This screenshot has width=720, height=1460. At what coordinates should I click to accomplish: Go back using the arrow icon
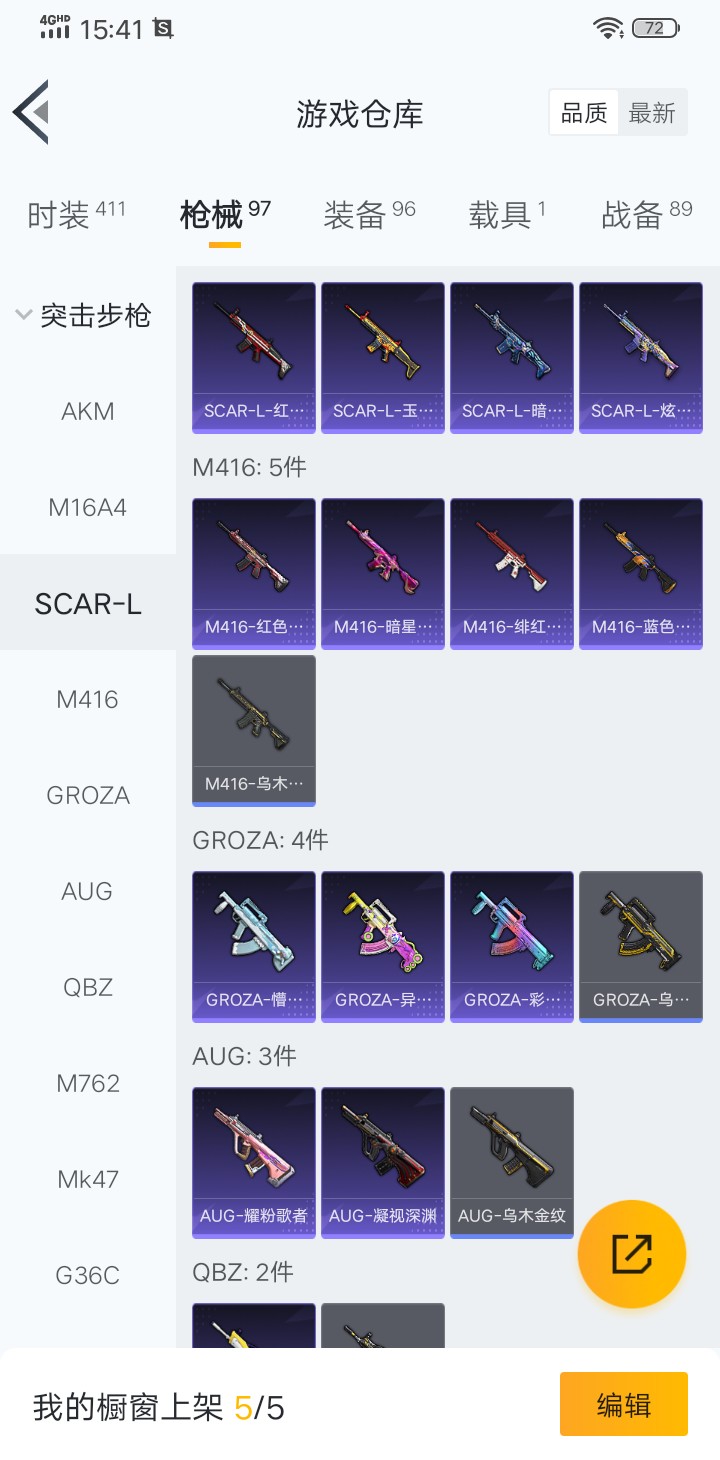31,112
